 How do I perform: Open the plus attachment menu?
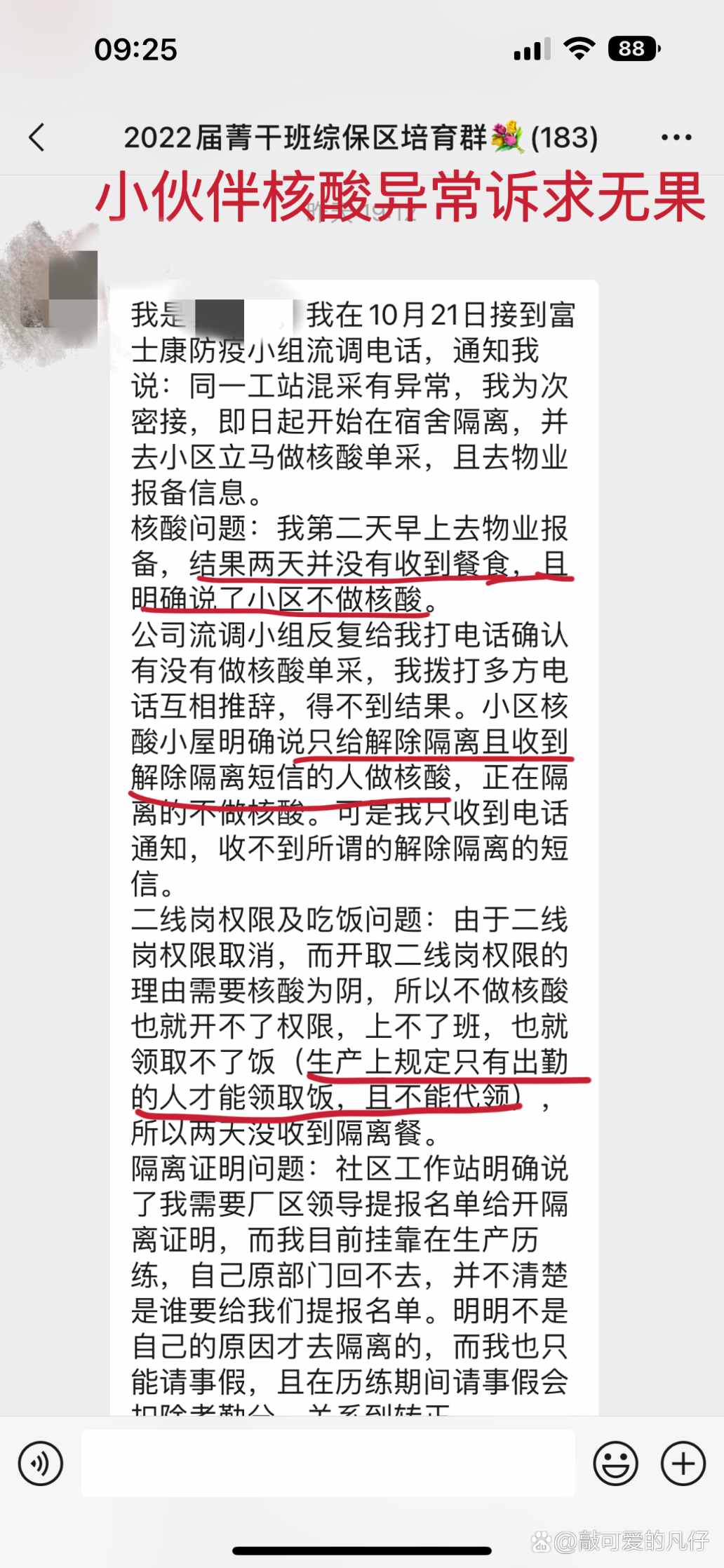click(683, 1464)
